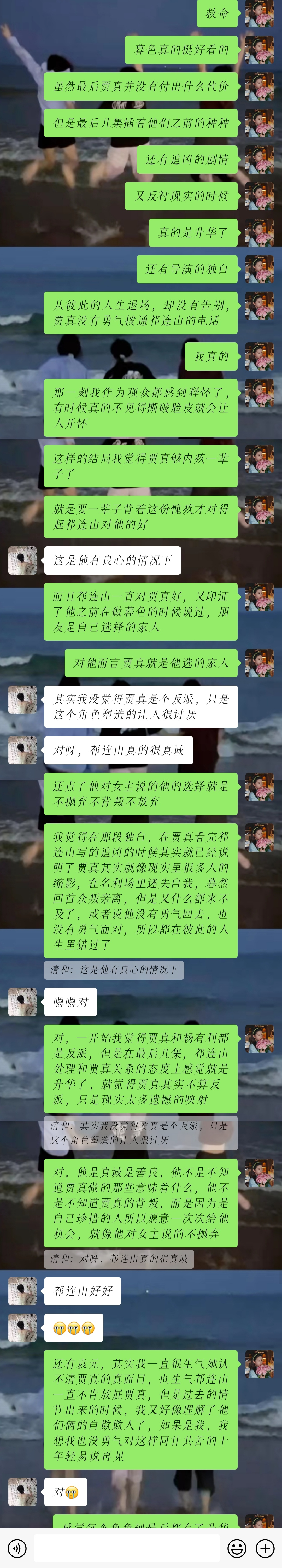Open avatar beside message 嗯嗯对
282x1568 pixels.
point(22,1002)
